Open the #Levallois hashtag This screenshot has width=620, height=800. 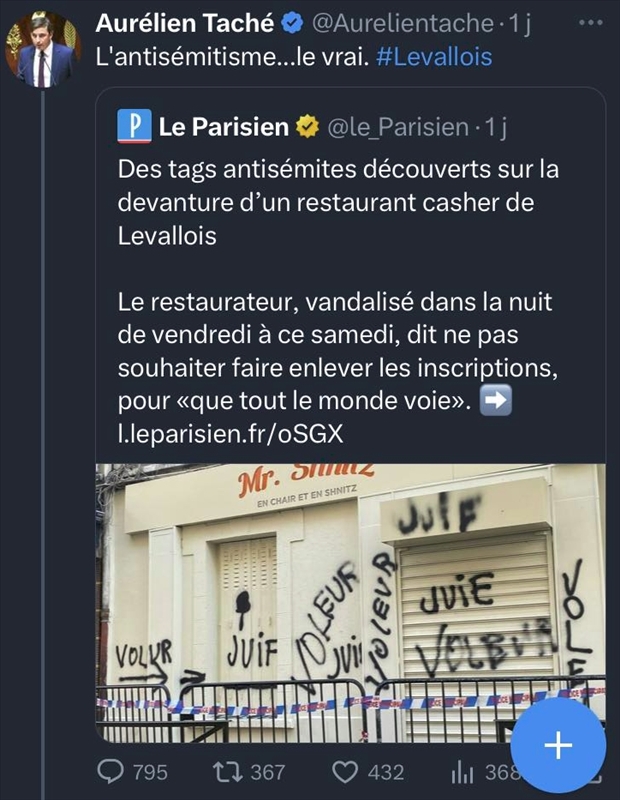click(434, 57)
